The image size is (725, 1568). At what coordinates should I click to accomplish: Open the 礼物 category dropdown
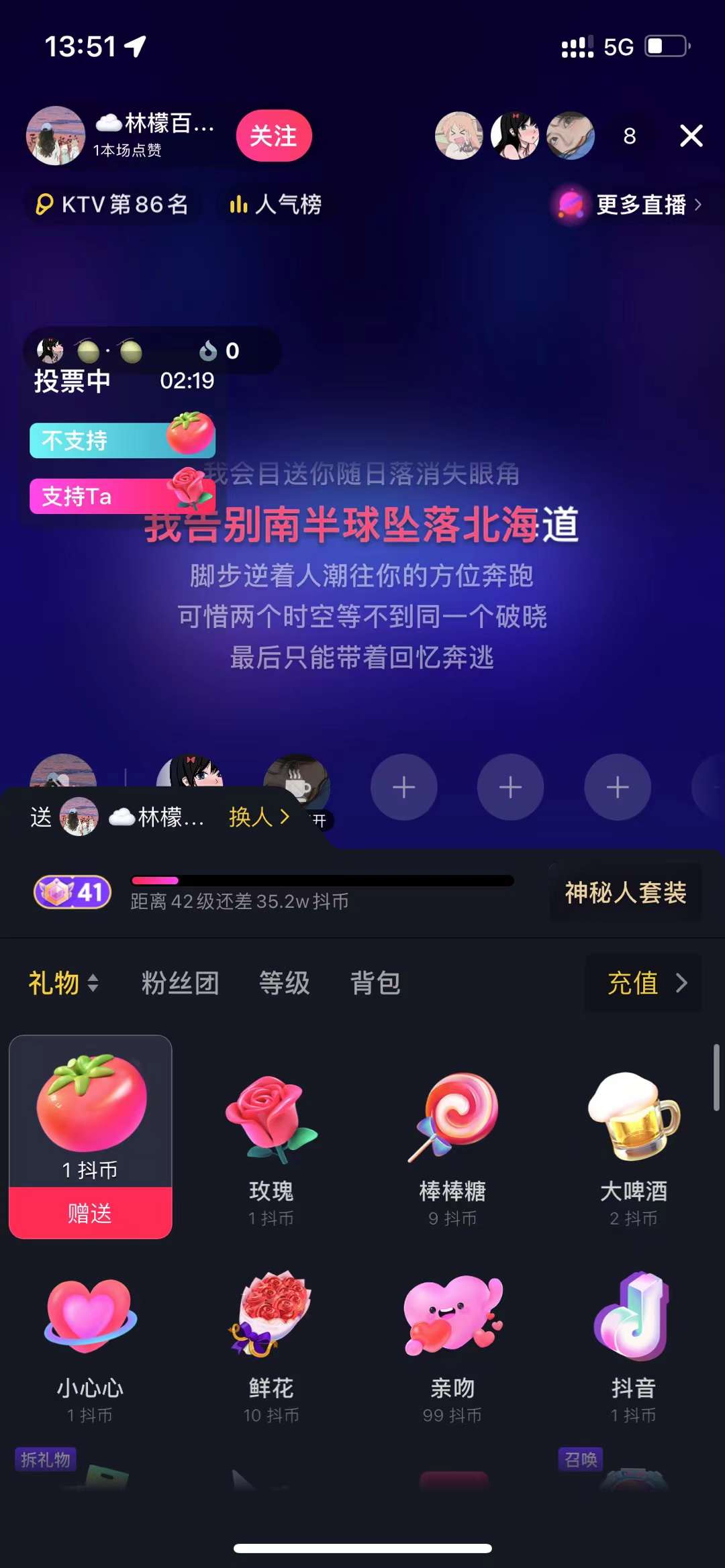tap(63, 983)
